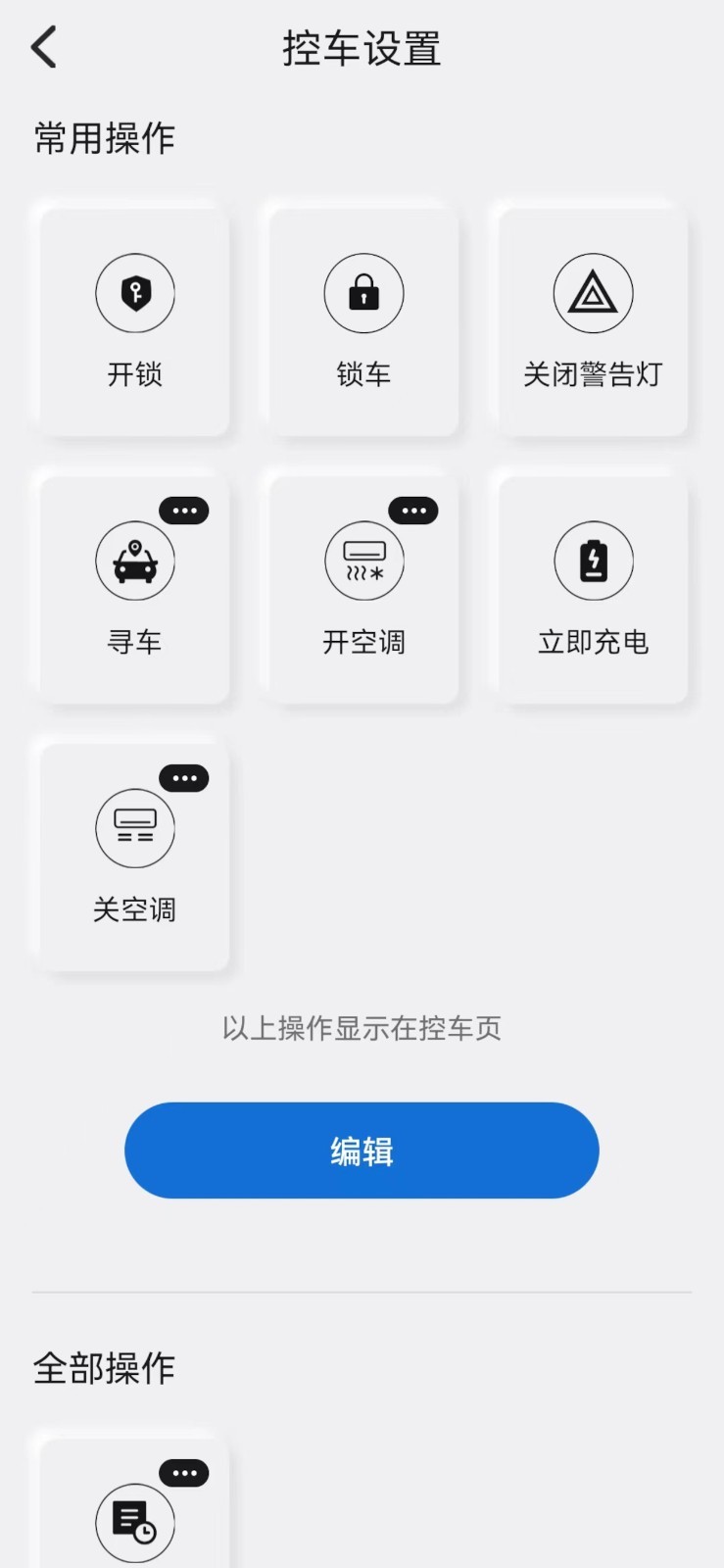Viewport: 724px width, 1568px height.
Task: Open more options on 寻车 card
Action: tap(184, 511)
